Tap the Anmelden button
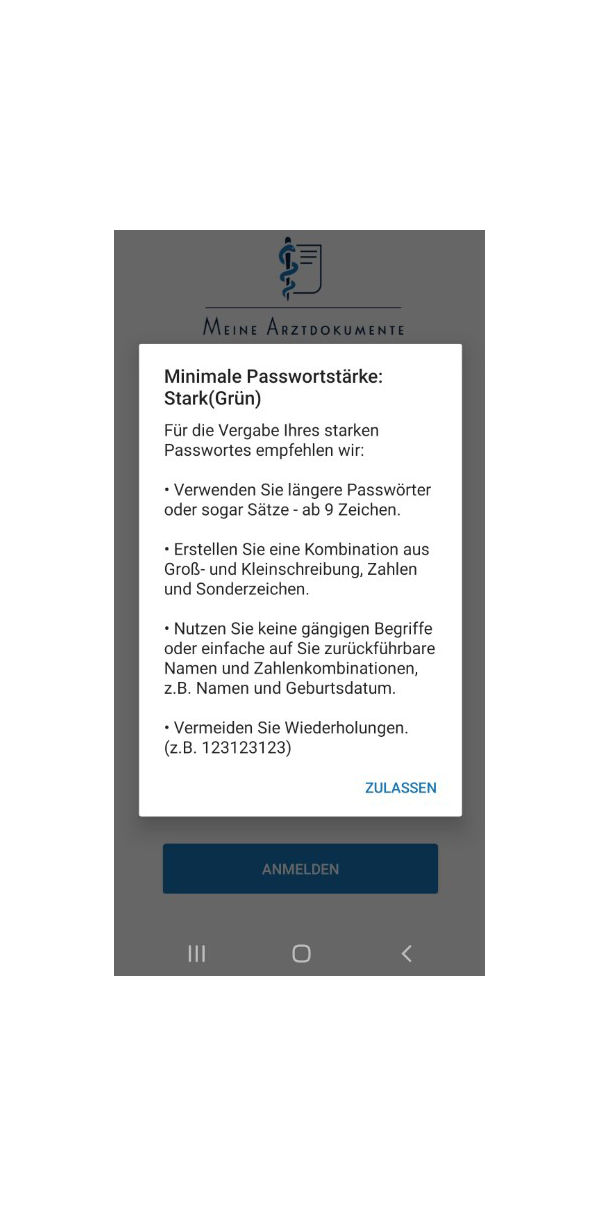The height and width of the screenshot is (1206, 600). (300, 869)
